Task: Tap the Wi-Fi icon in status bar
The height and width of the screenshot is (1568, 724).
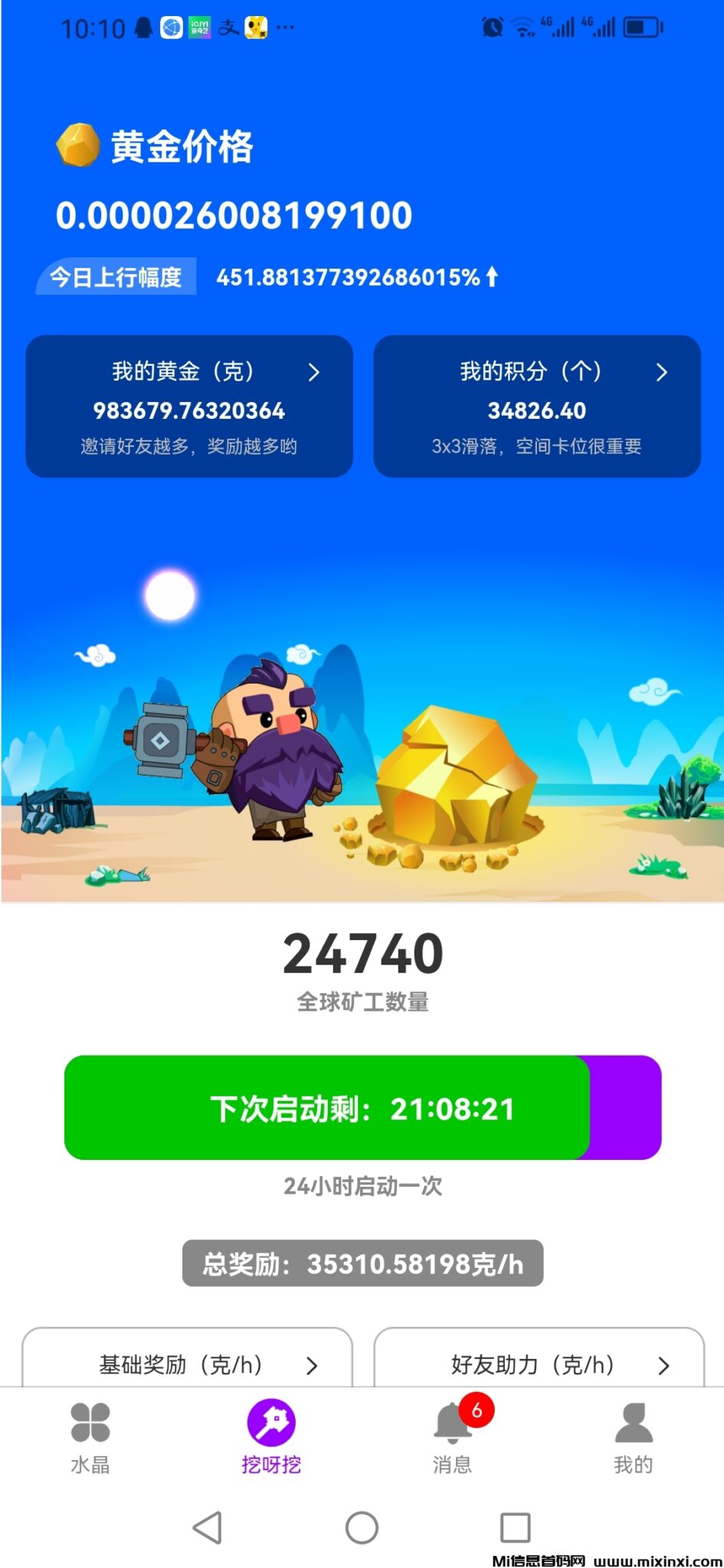Action: click(x=524, y=28)
